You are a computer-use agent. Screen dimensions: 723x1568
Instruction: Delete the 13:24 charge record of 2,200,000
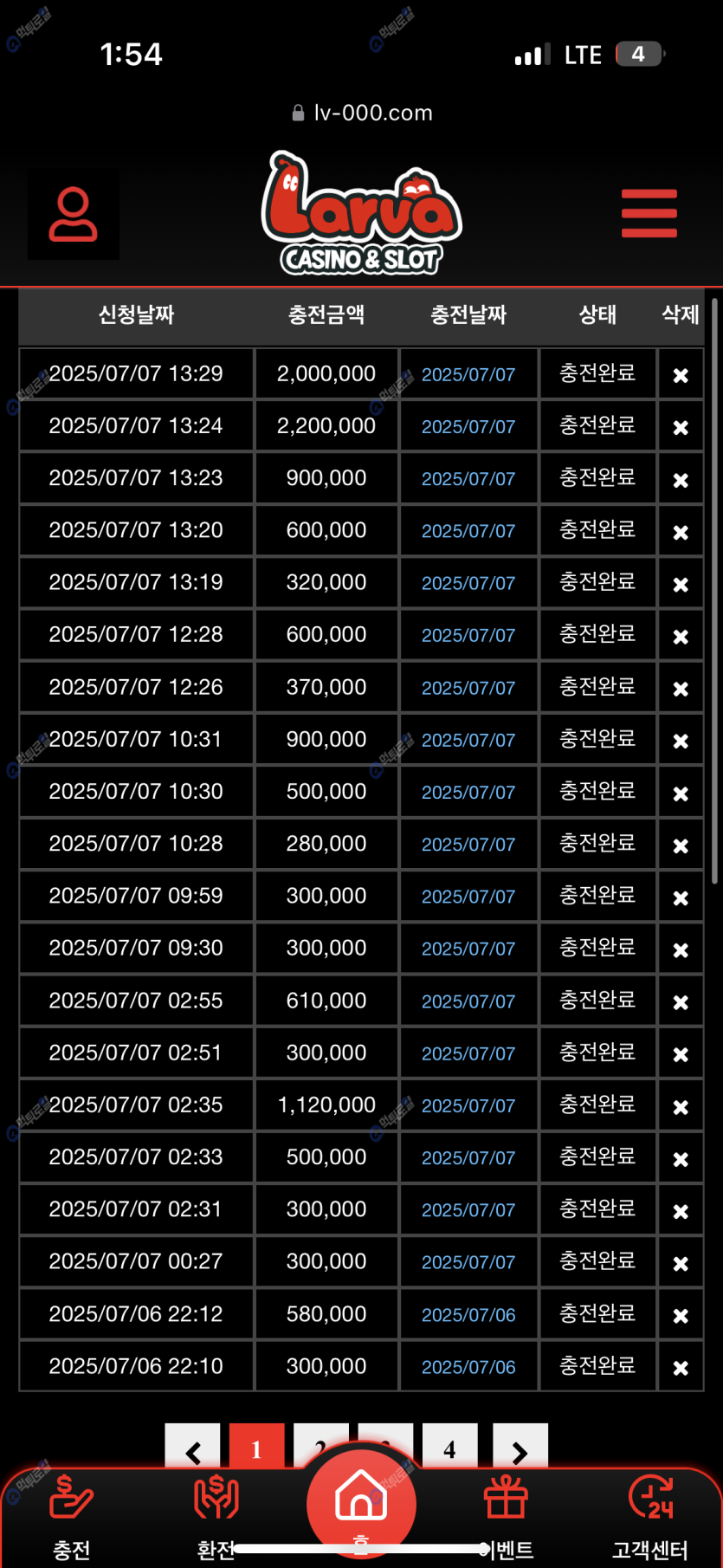coord(681,427)
